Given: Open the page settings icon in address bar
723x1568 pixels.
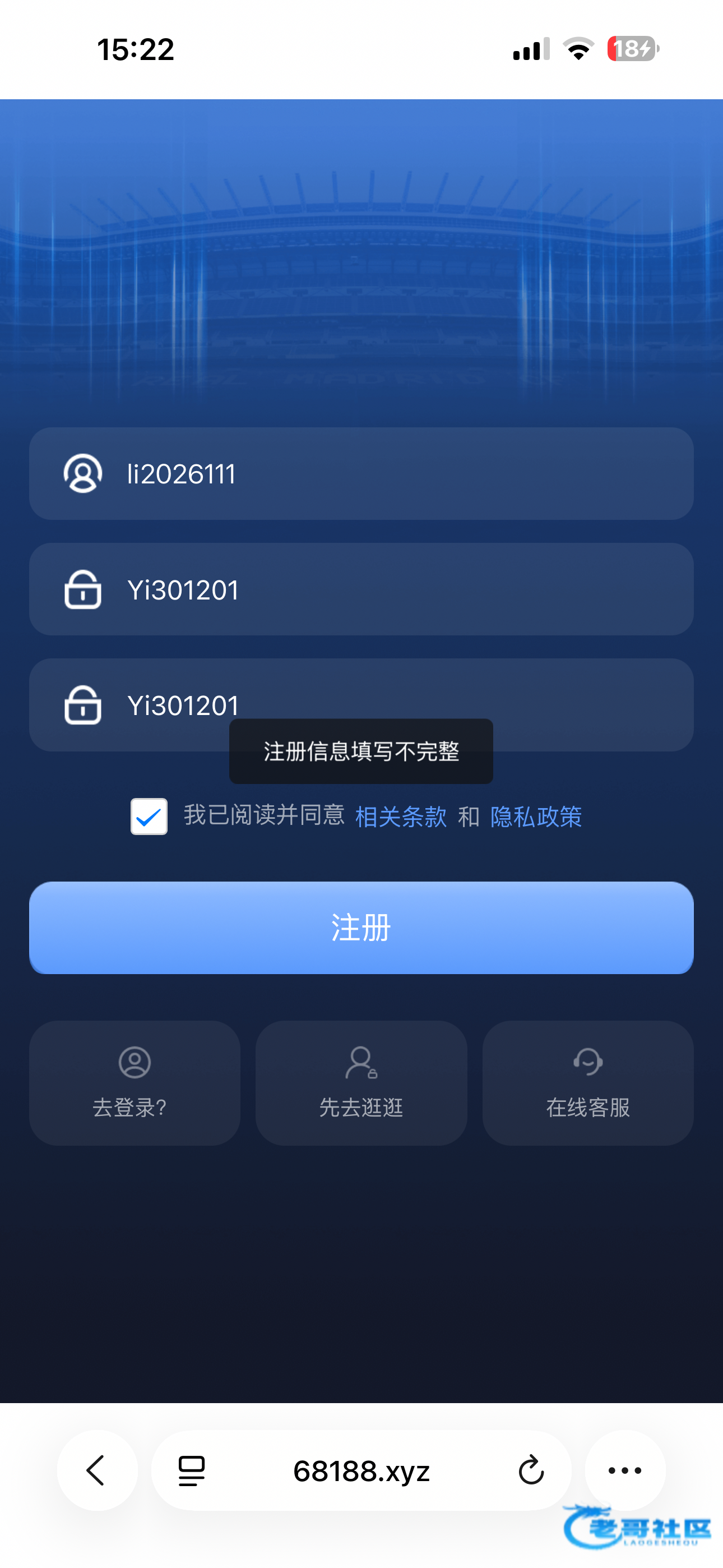Looking at the screenshot, I should (192, 1470).
